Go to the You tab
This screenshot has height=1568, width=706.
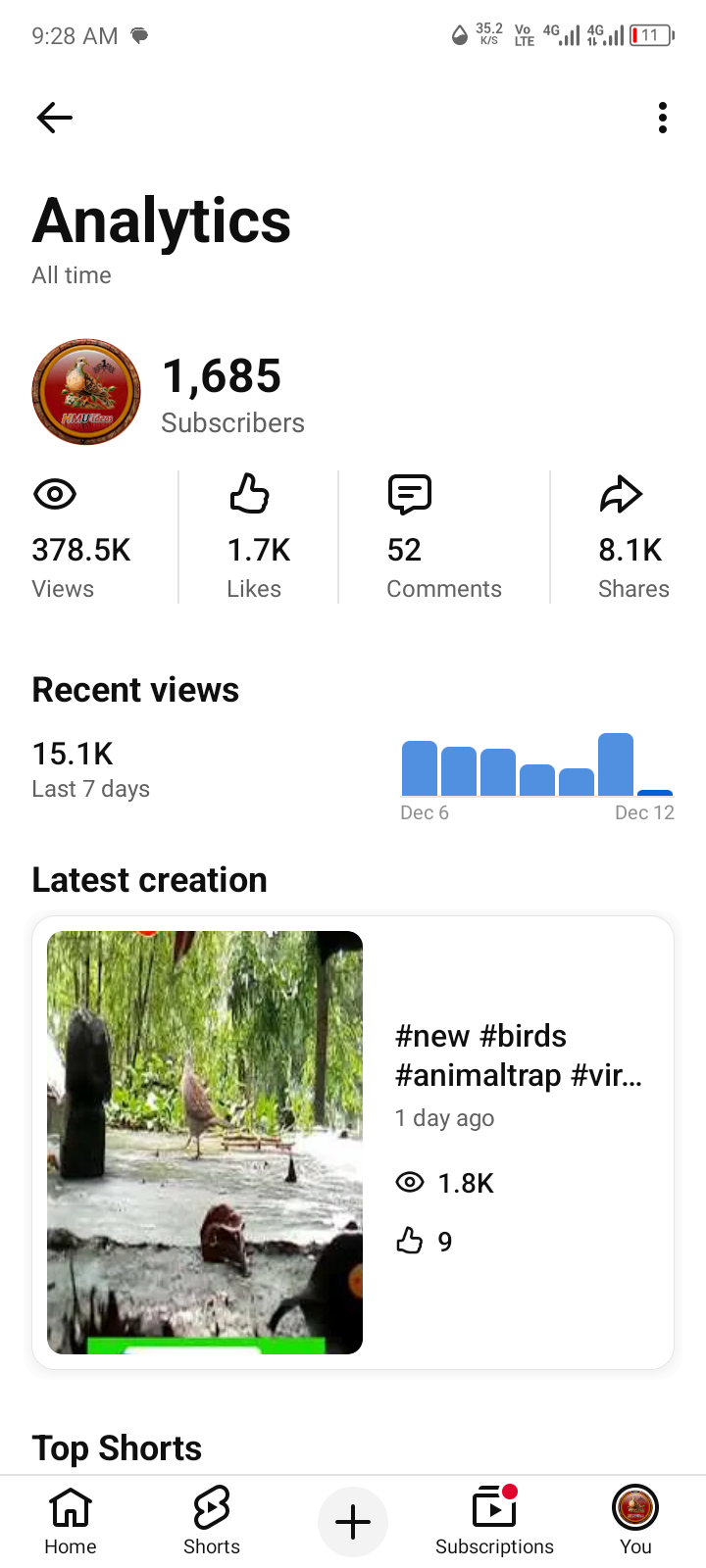pyautogui.click(x=635, y=1520)
